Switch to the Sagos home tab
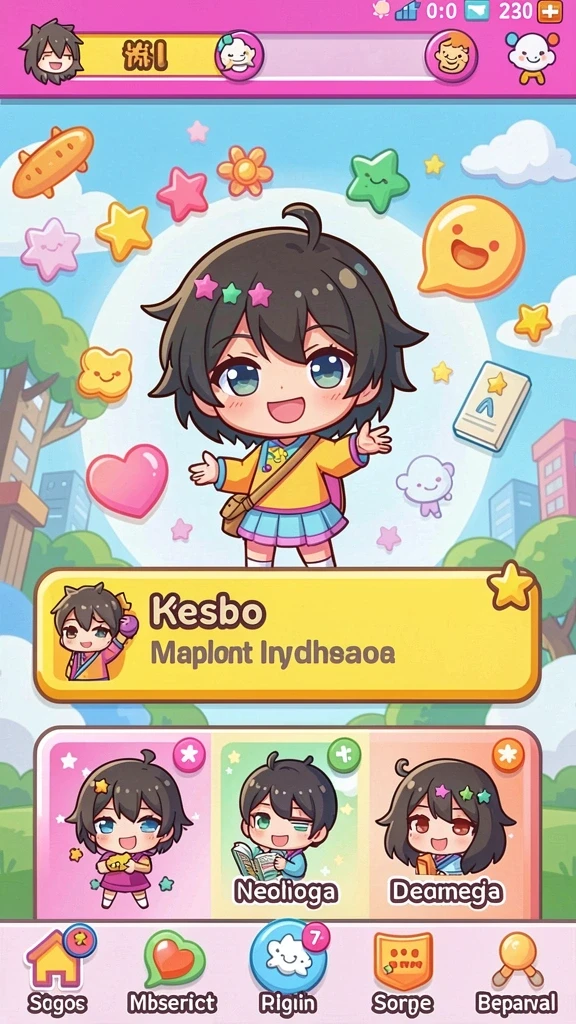Viewport: 576px width, 1024px height. (x=59, y=970)
